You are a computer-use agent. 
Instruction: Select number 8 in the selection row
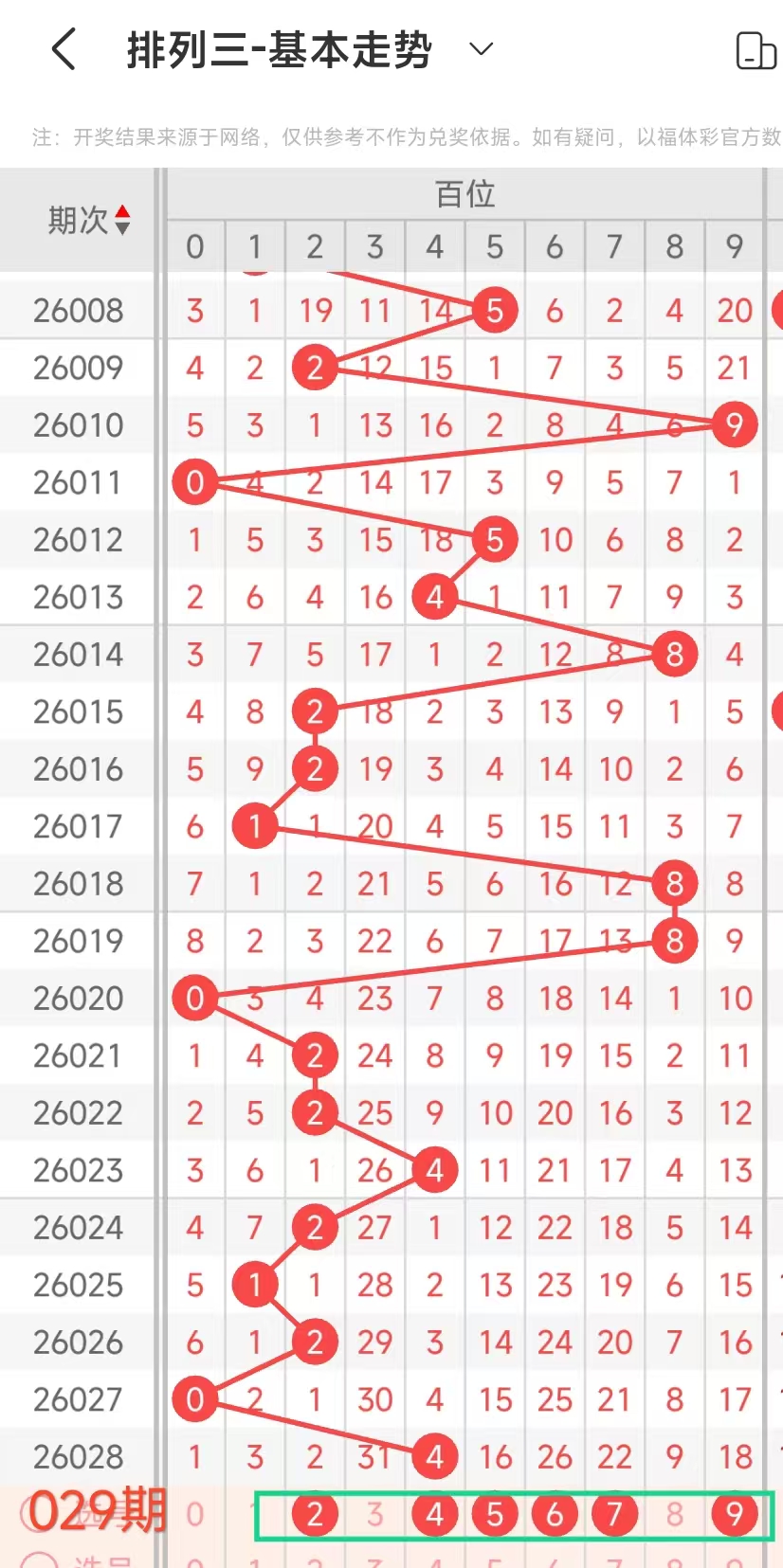674,1514
